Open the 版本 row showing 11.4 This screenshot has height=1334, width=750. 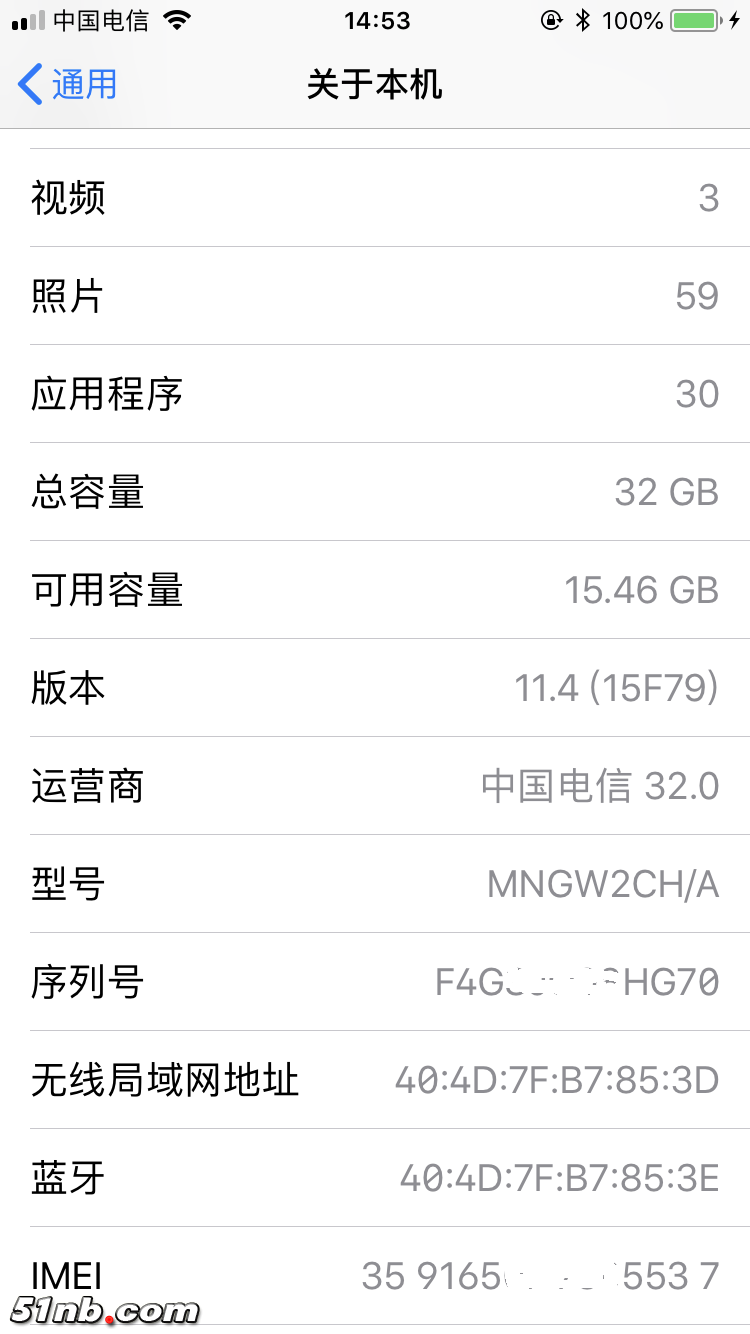coord(375,688)
